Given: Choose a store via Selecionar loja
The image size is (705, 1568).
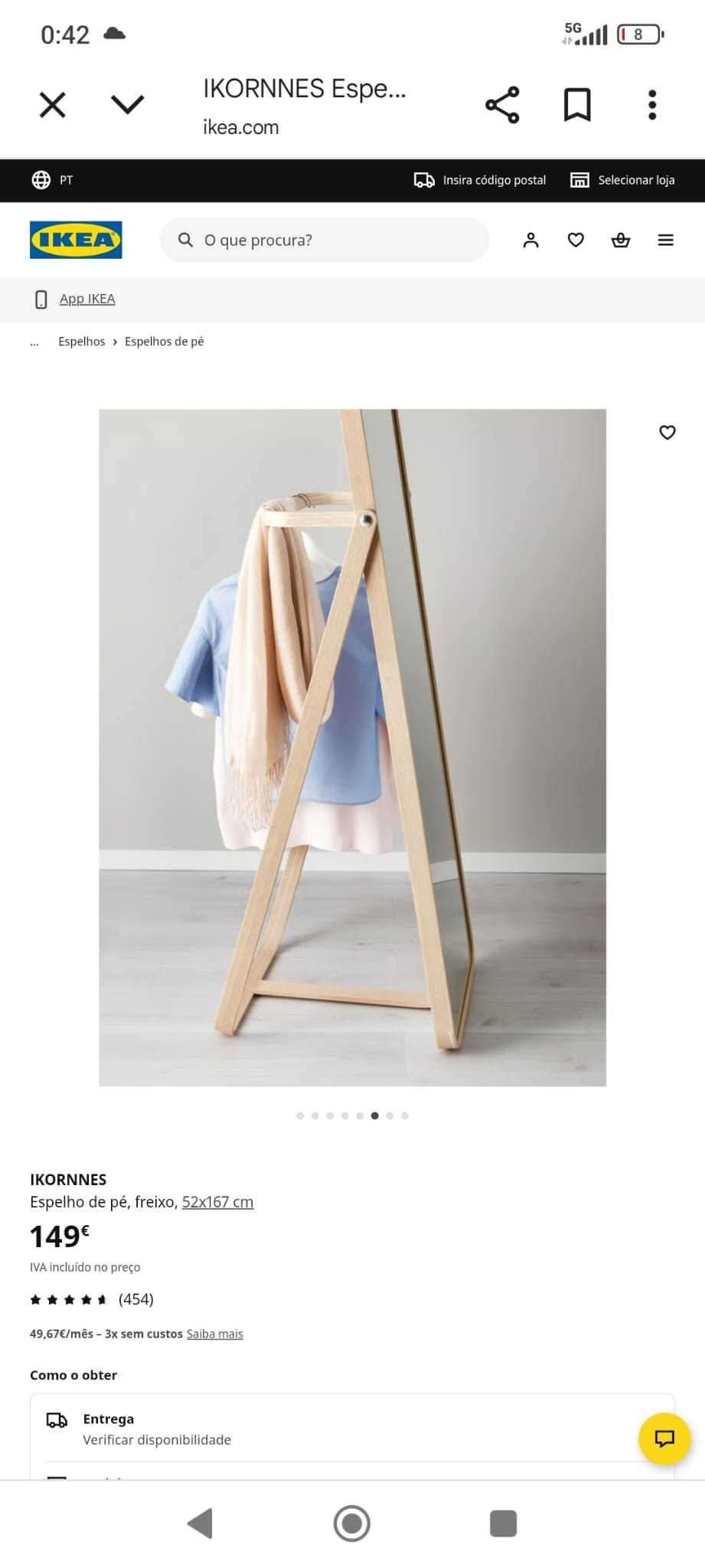Looking at the screenshot, I should 622,180.
